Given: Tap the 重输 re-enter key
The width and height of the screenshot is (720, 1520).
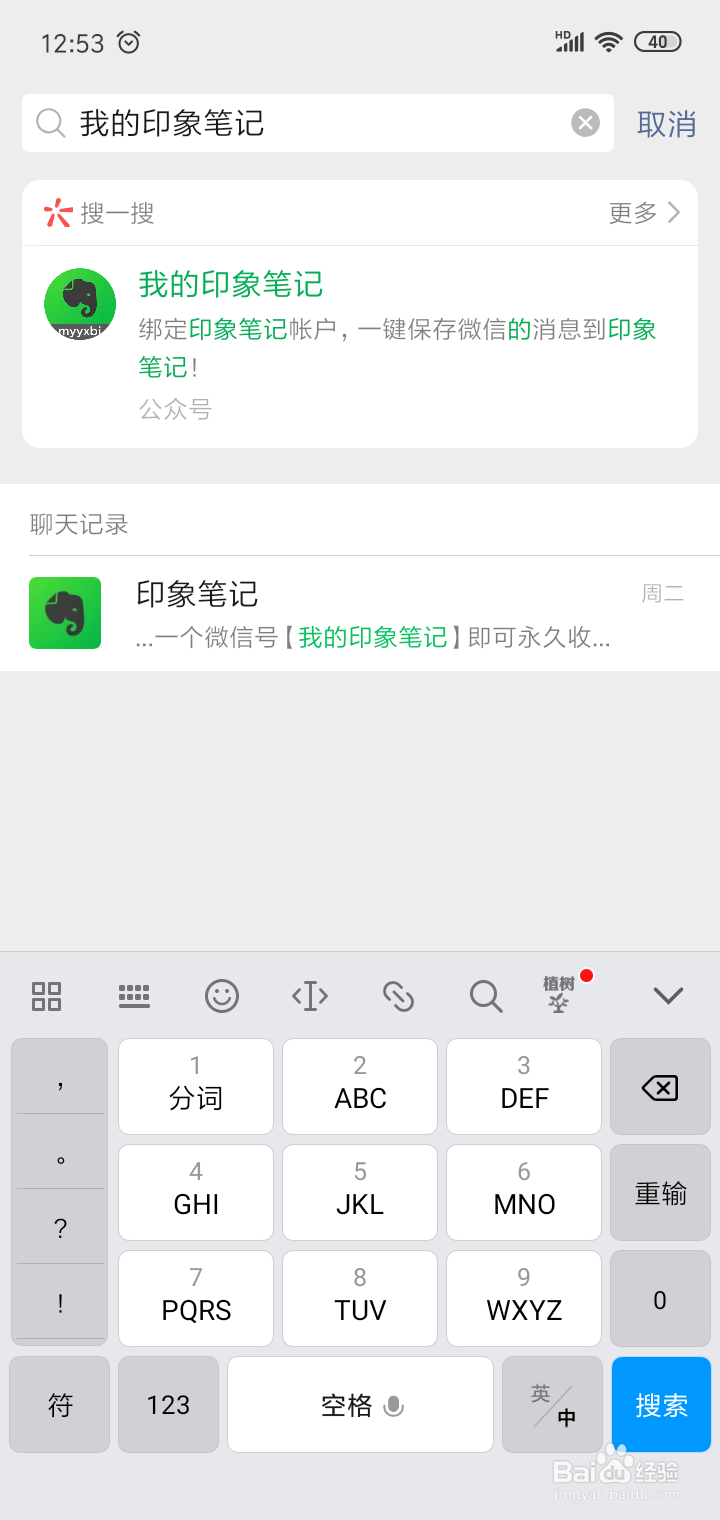Looking at the screenshot, I should 660,1193.
